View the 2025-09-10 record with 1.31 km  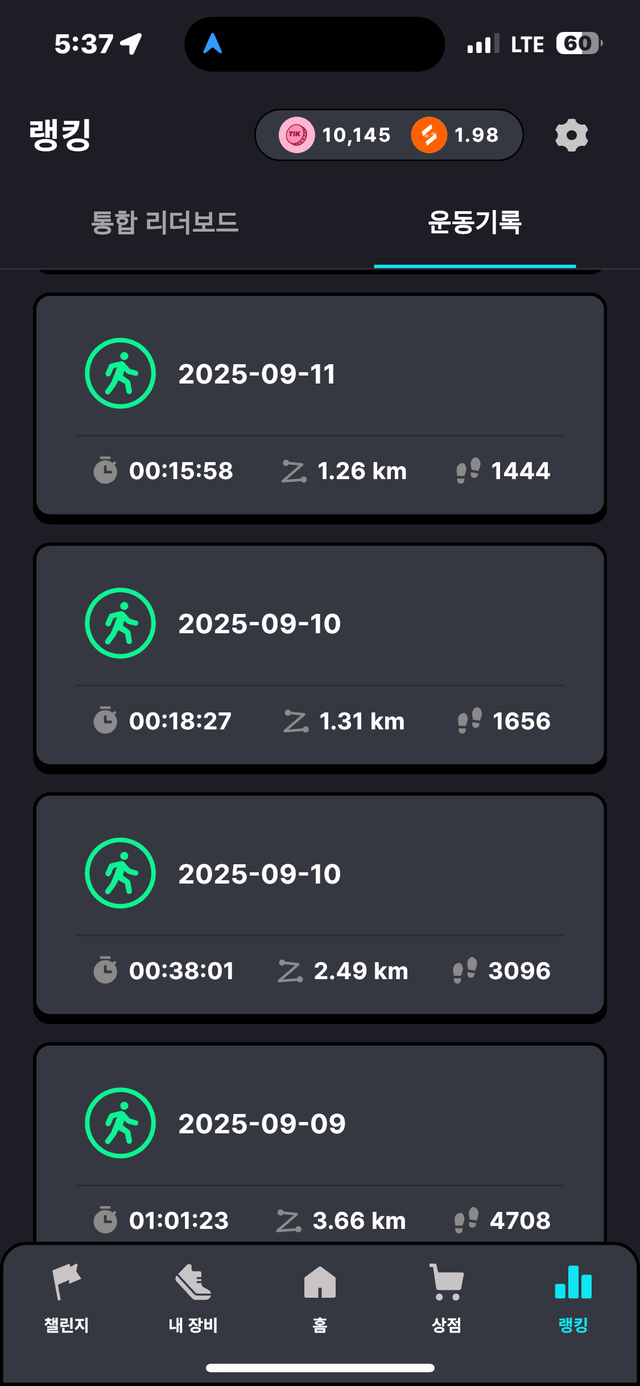coord(320,655)
